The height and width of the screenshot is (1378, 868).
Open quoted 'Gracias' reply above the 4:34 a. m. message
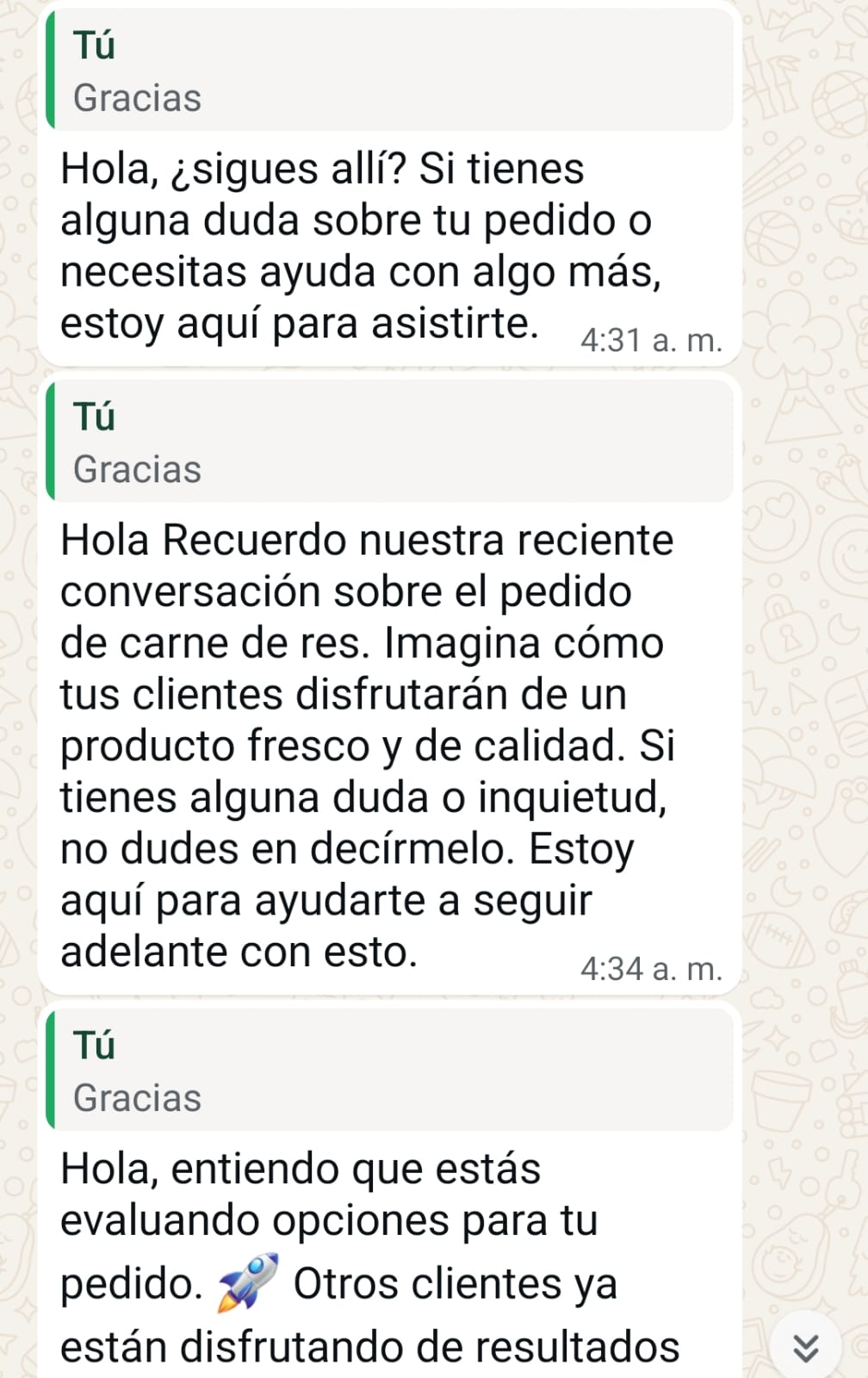coord(389,444)
